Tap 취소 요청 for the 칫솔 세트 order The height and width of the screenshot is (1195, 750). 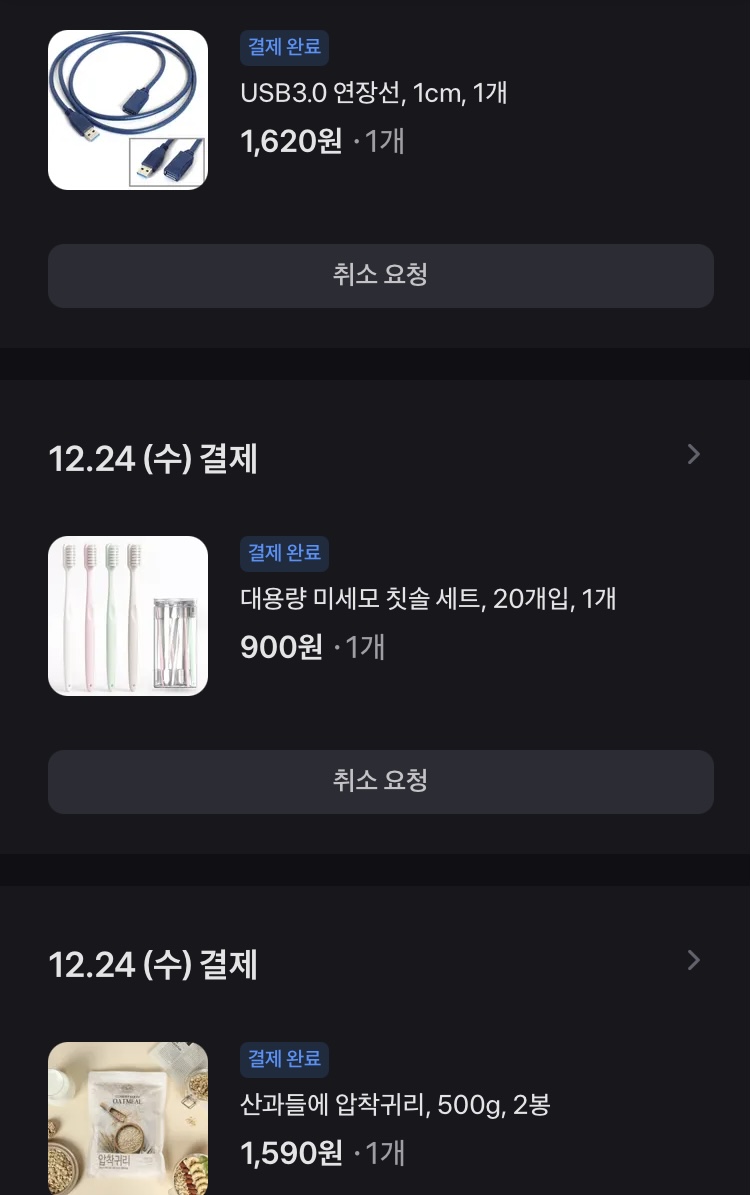coord(380,781)
